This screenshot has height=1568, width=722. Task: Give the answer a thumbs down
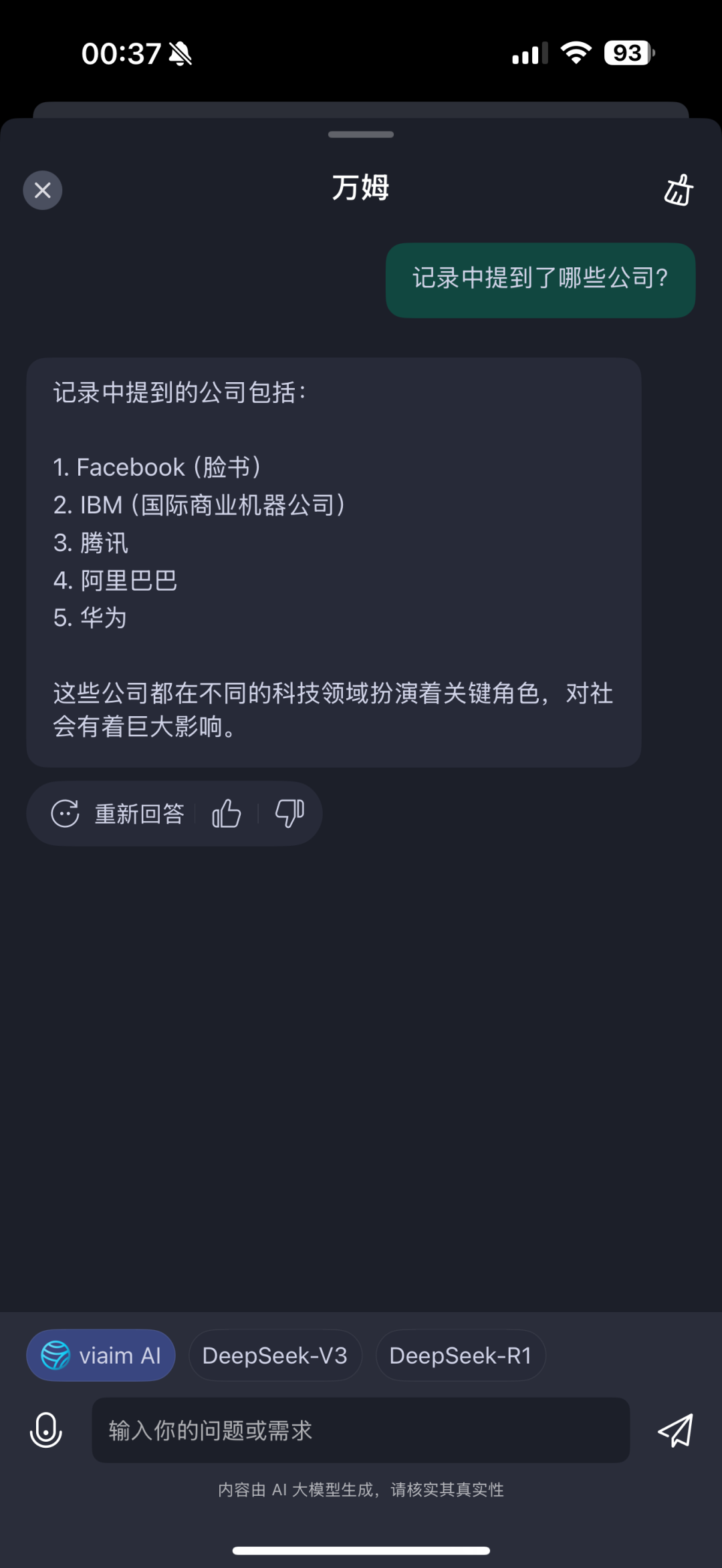point(289,814)
